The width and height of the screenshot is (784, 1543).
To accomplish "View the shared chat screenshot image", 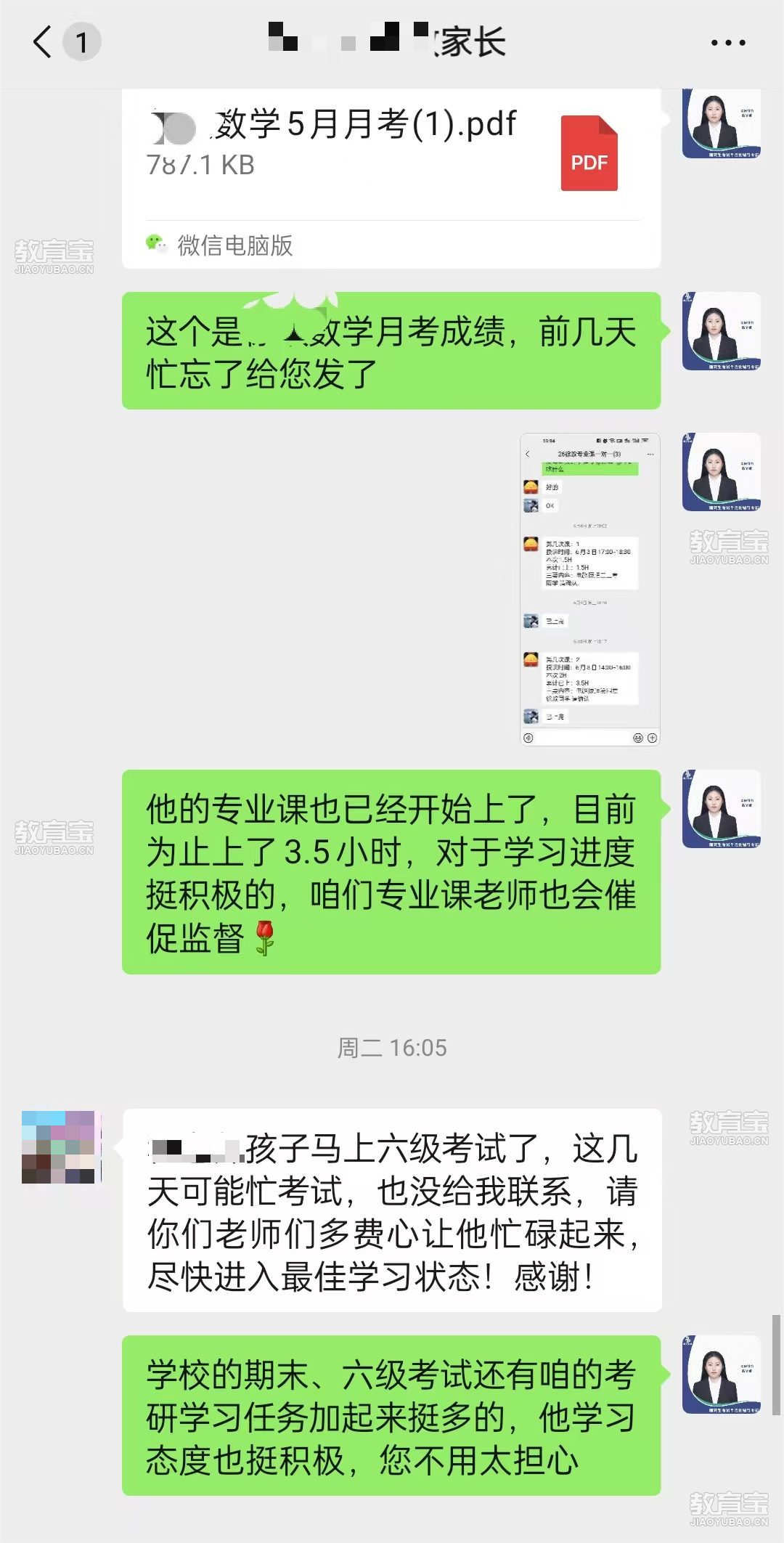I will point(589,590).
